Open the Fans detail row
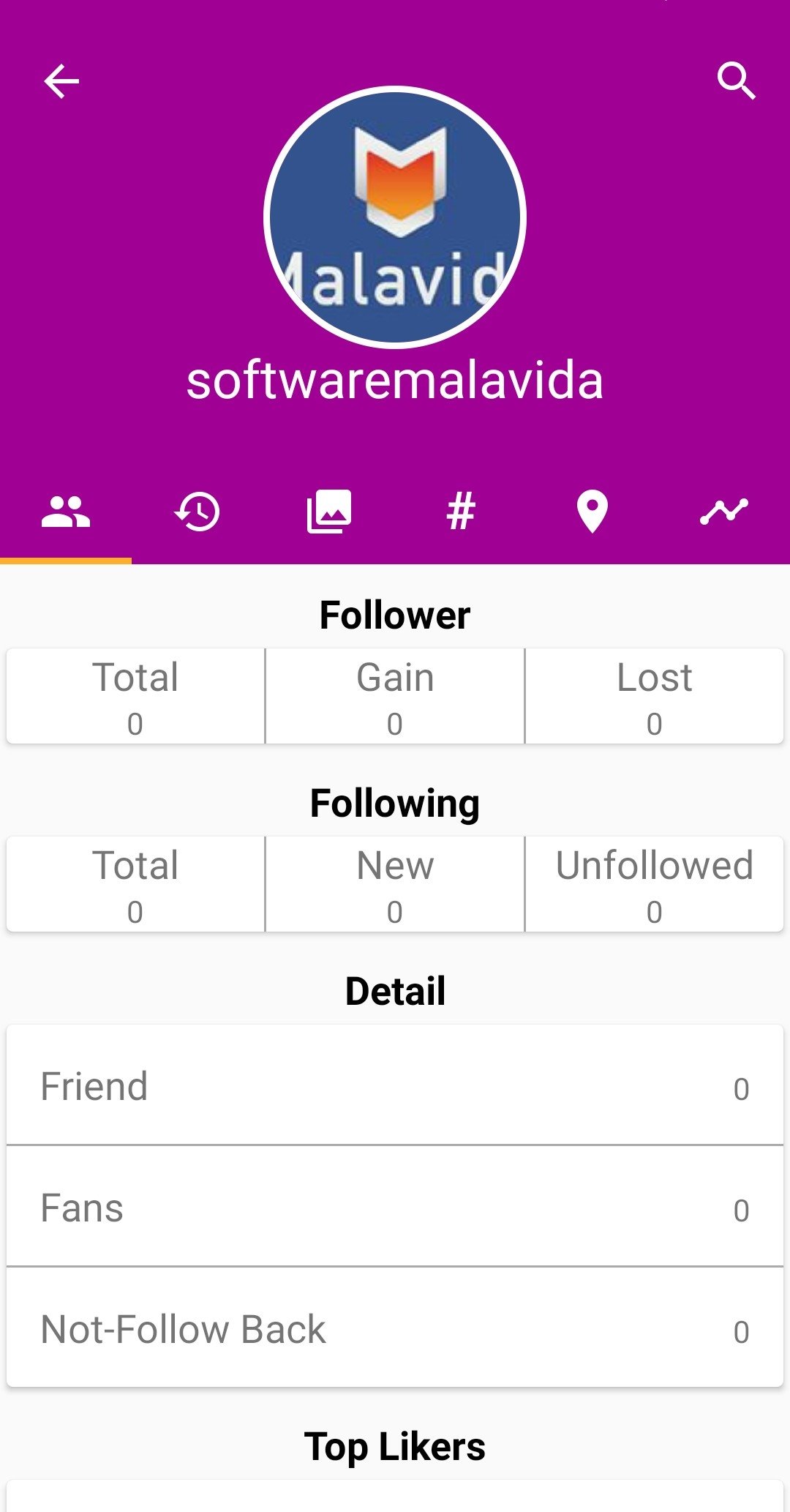The width and height of the screenshot is (790, 1512). pyautogui.click(x=395, y=1206)
